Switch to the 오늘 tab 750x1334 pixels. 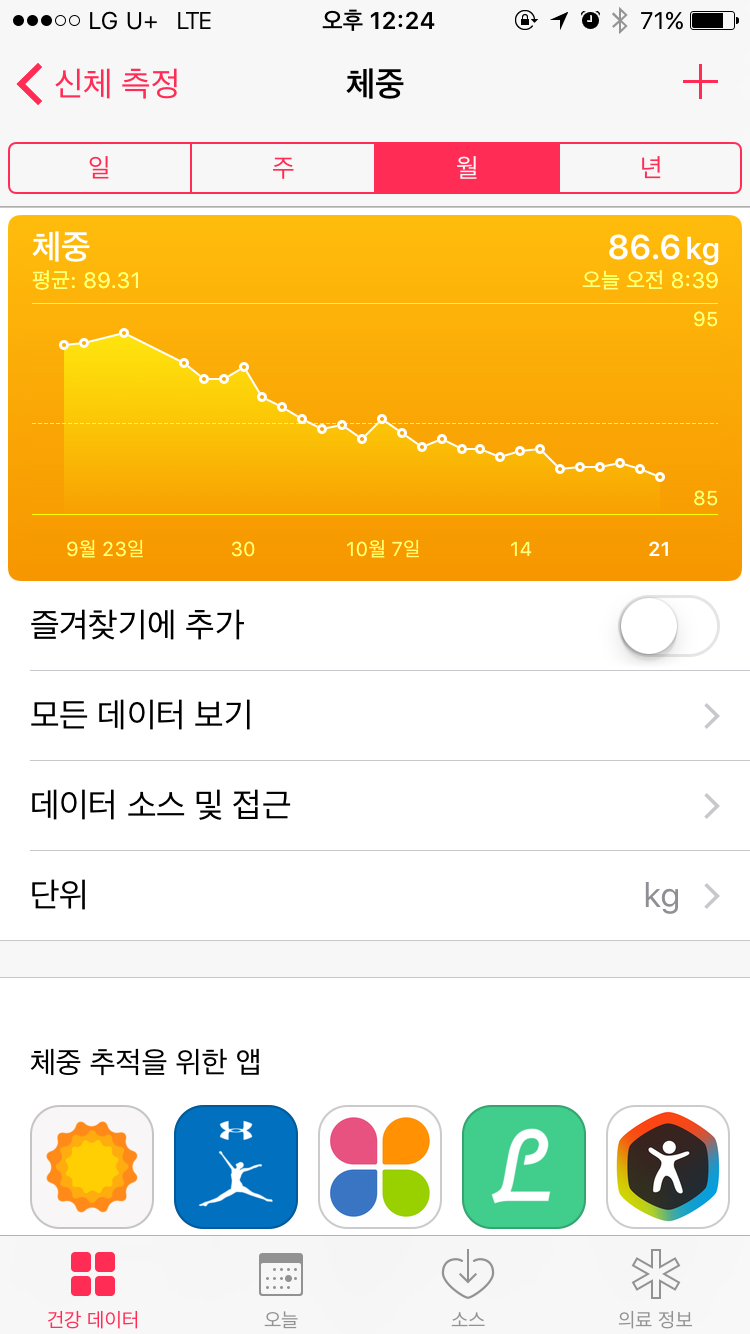click(x=281, y=1288)
